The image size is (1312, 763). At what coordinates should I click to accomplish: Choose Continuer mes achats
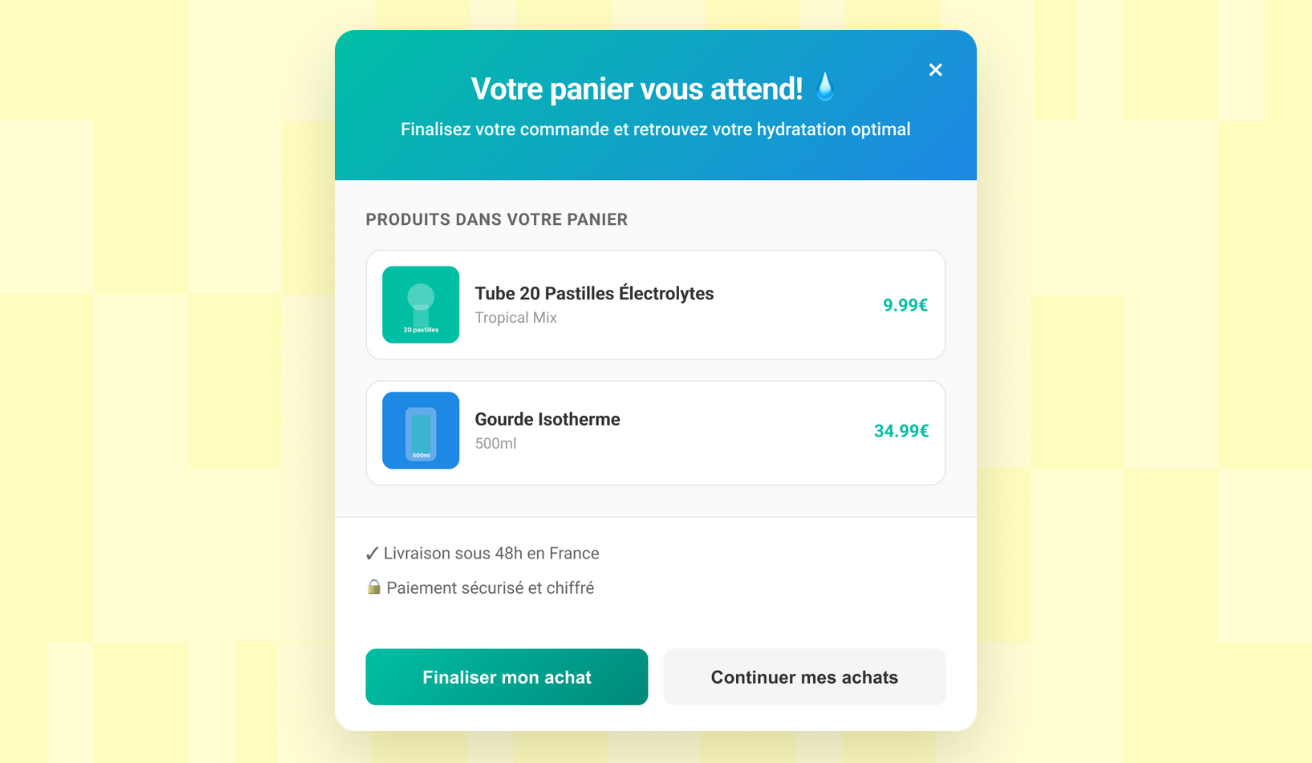(804, 677)
